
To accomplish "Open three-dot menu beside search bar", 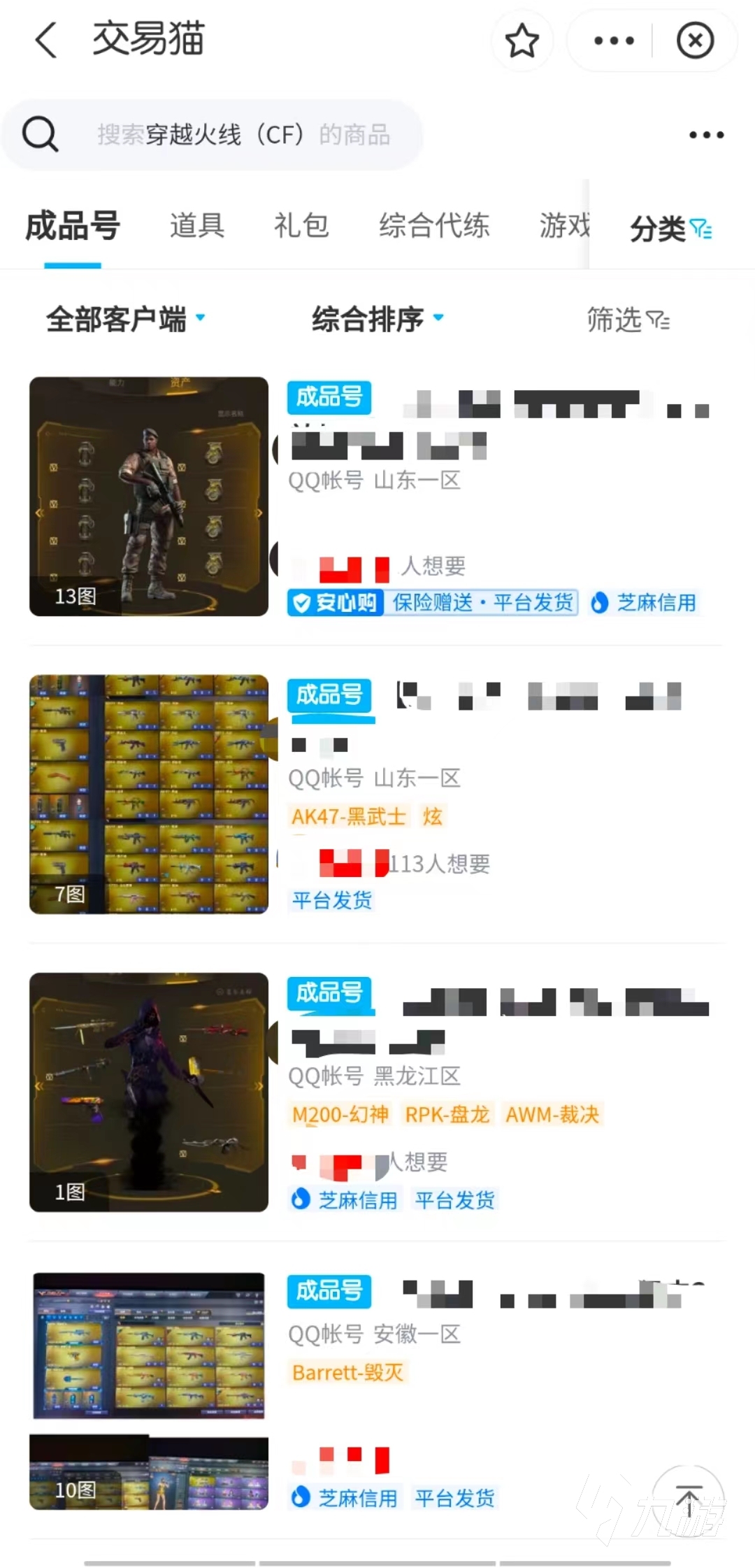I will coord(706,134).
